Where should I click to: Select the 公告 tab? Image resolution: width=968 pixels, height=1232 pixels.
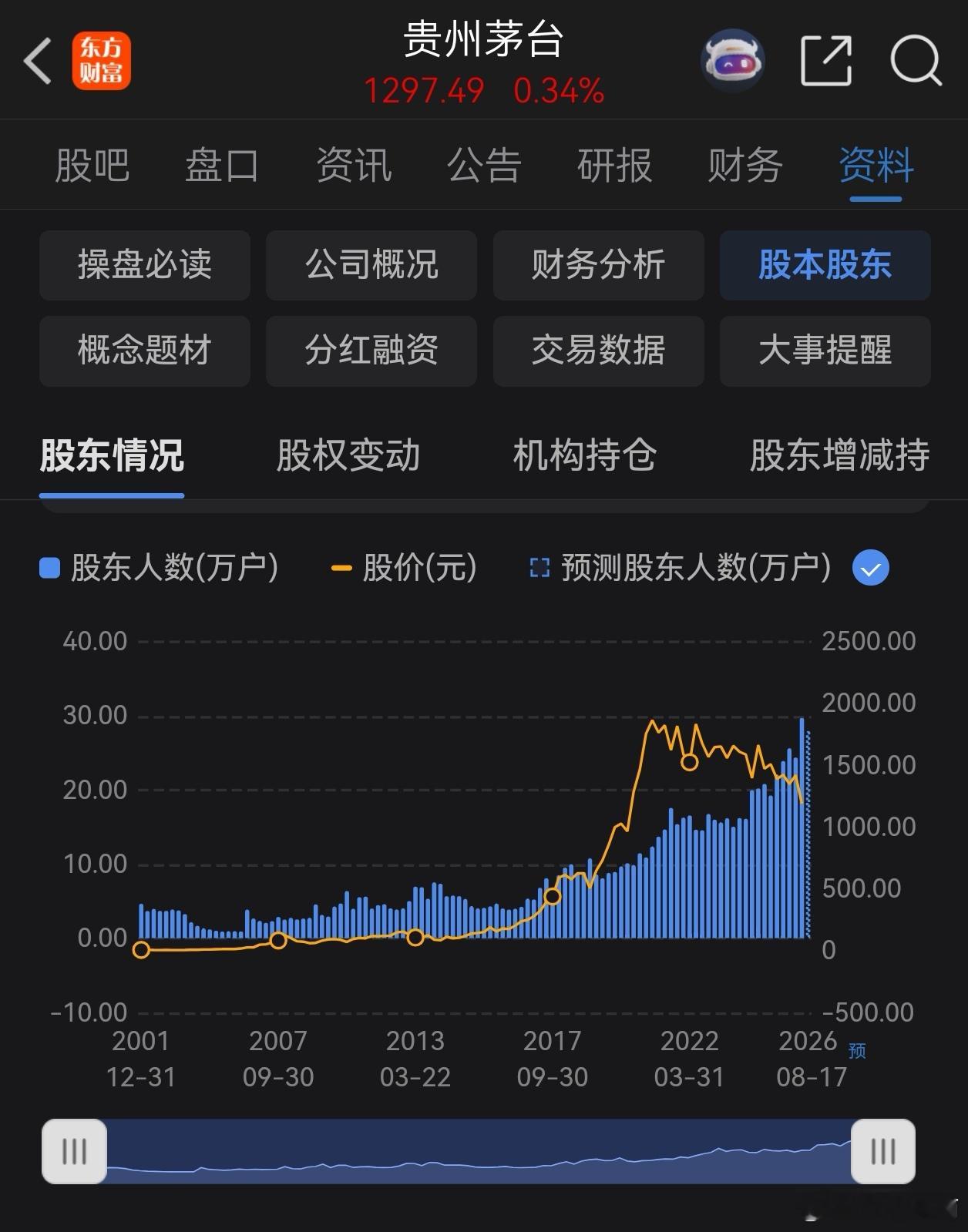tap(484, 166)
